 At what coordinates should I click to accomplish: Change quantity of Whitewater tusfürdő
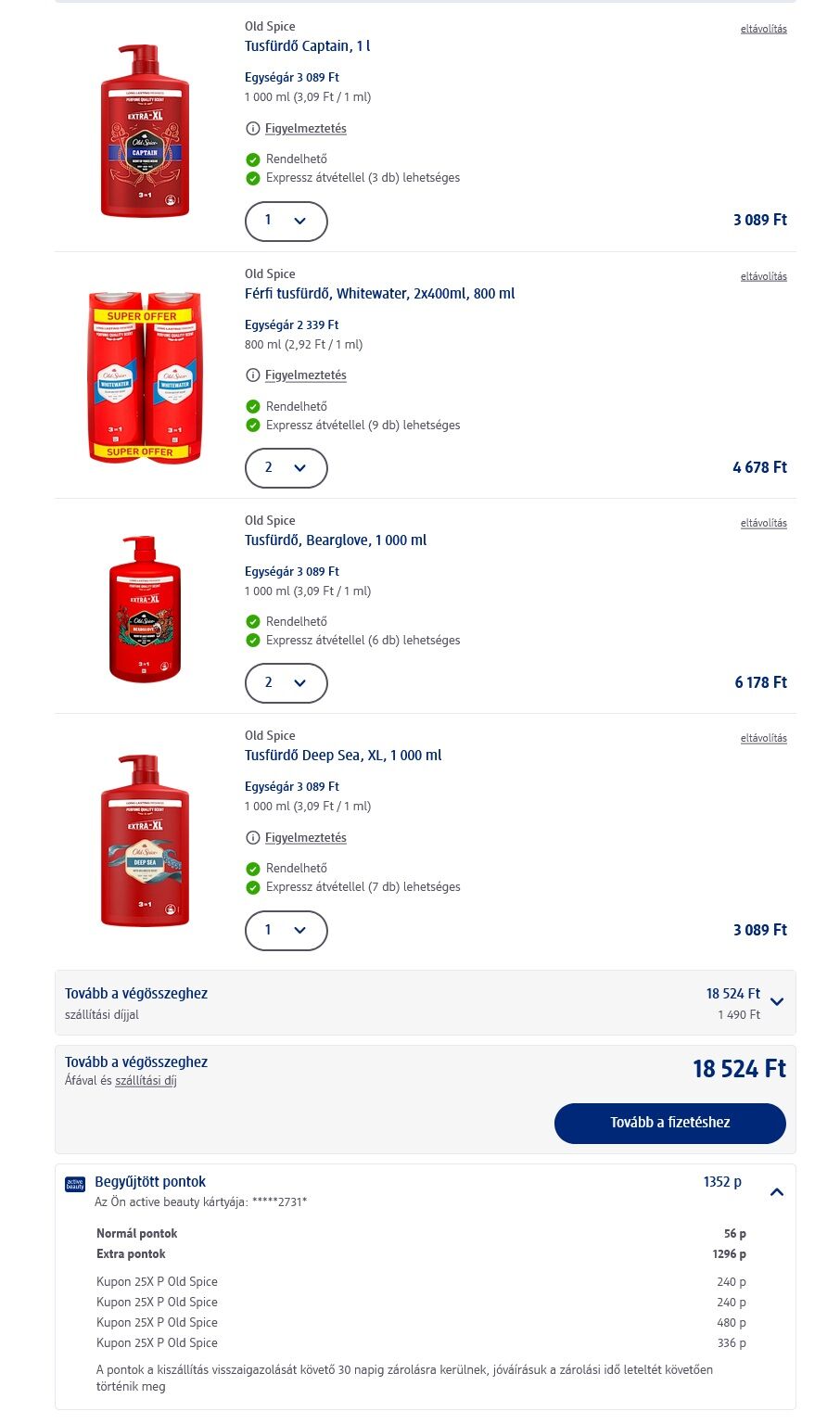click(x=286, y=468)
